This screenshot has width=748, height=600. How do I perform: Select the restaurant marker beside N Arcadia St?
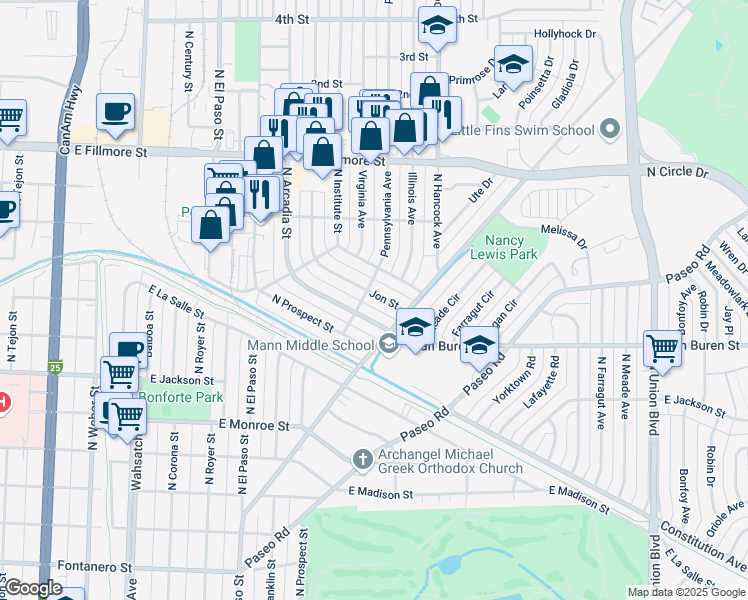(x=260, y=197)
